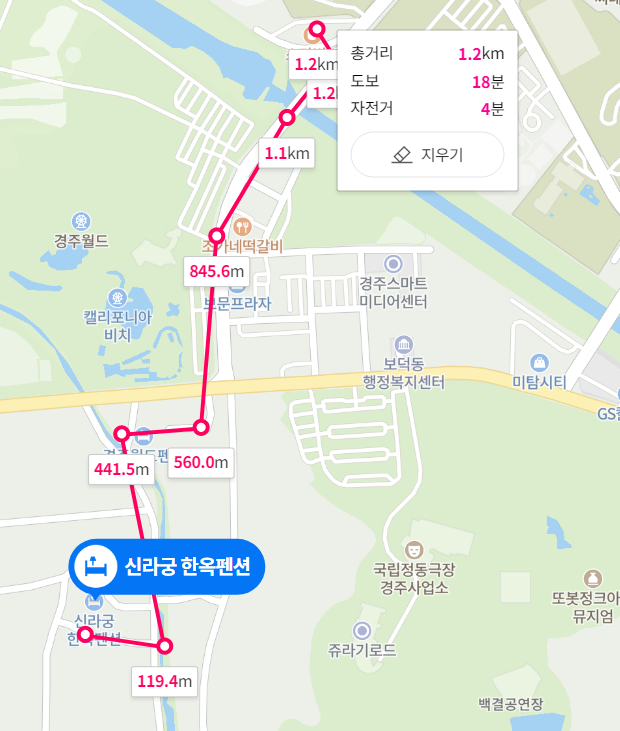Tap the 캘리포니아 비치 place marker
Viewport: 620px width, 731px height.
click(x=117, y=298)
